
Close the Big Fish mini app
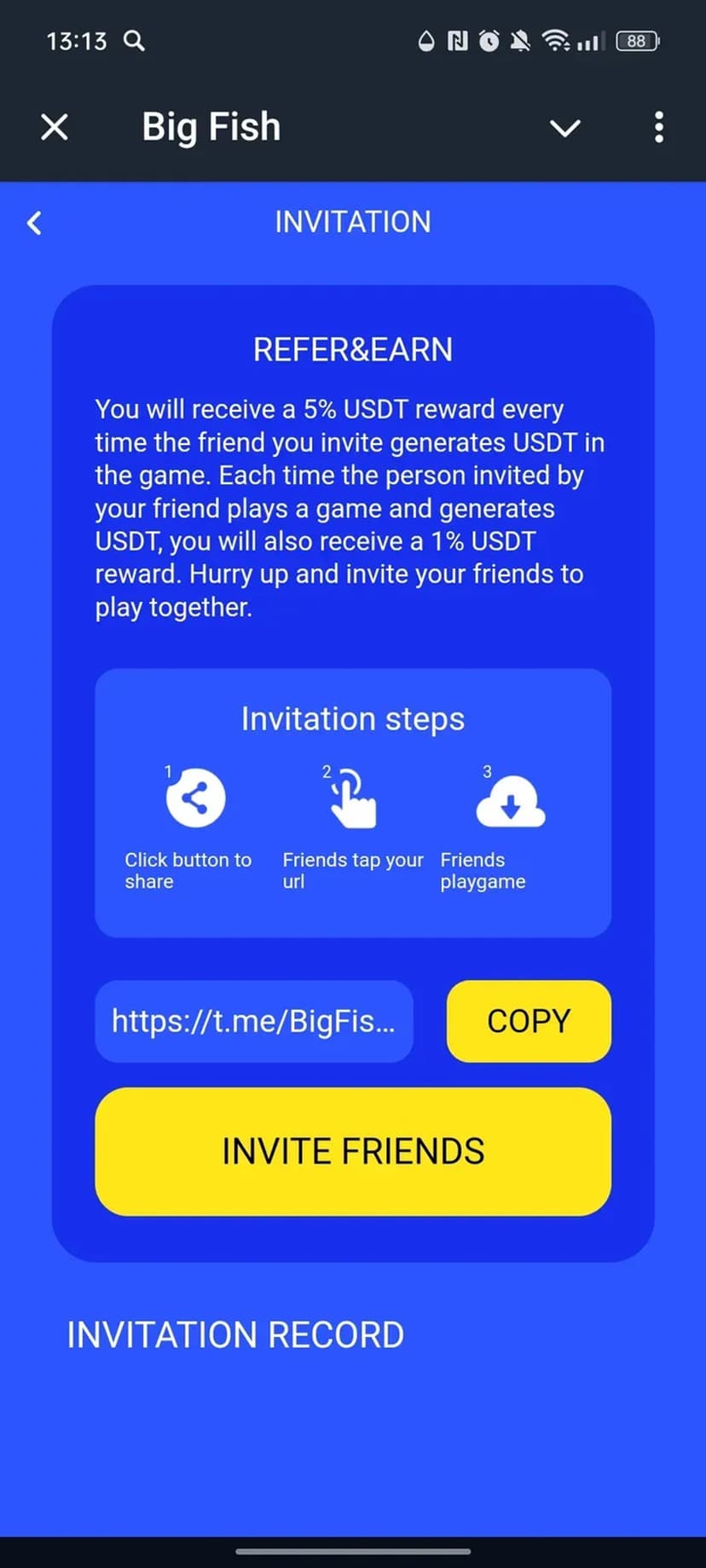(55, 128)
